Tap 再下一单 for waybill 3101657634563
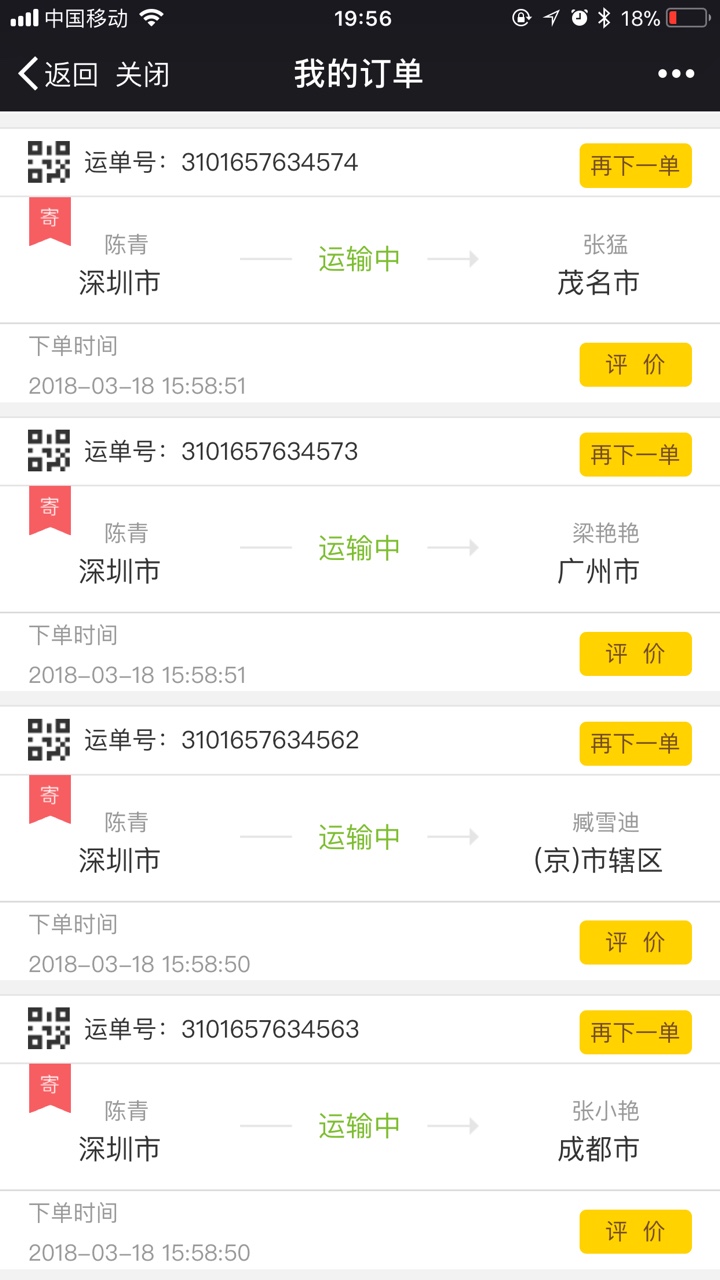720x1280 pixels. coord(635,1032)
